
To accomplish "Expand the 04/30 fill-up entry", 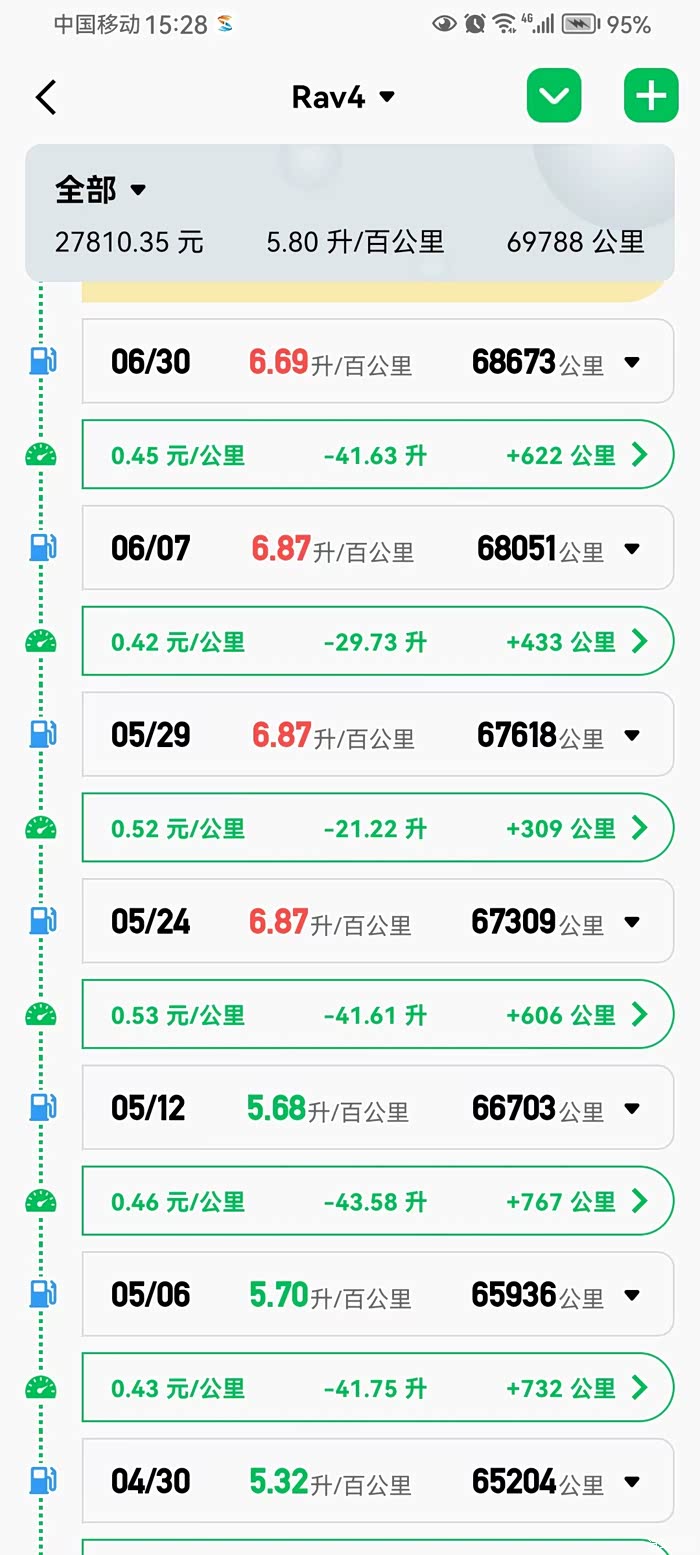I will [x=632, y=1482].
